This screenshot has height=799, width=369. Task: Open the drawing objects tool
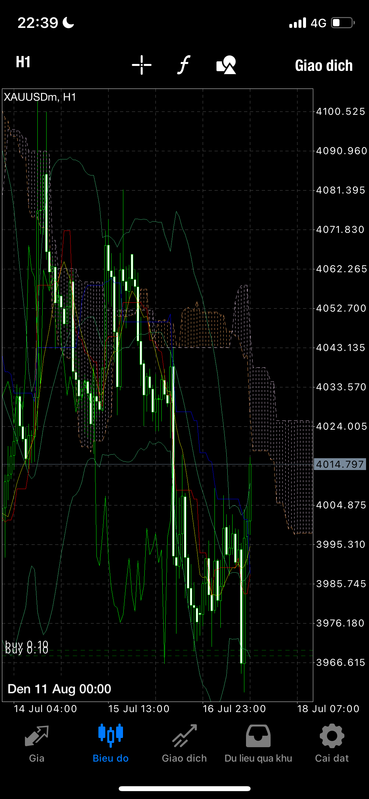[x=226, y=65]
